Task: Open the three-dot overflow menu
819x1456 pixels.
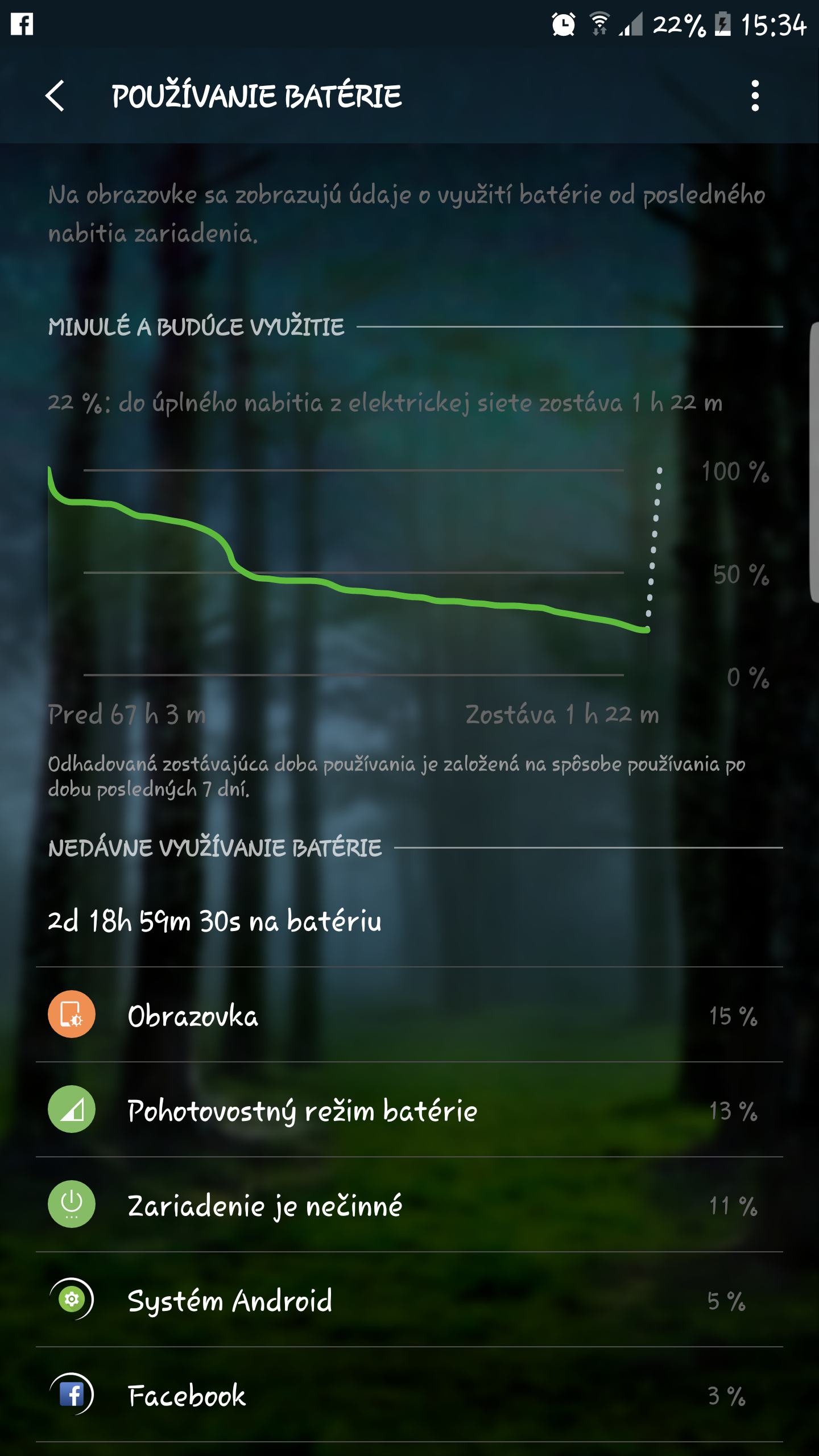Action: [x=755, y=96]
